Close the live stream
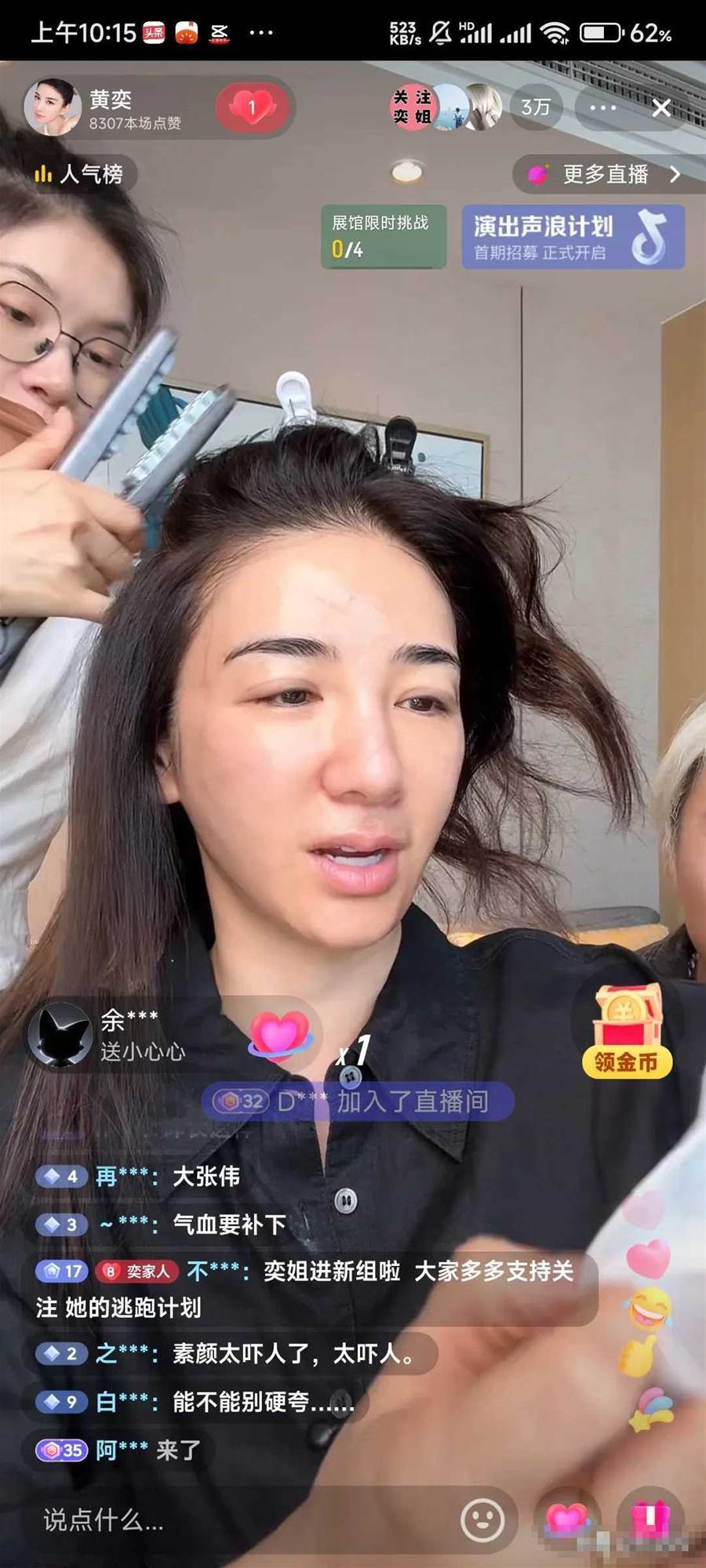The image size is (706, 1568). [x=661, y=107]
